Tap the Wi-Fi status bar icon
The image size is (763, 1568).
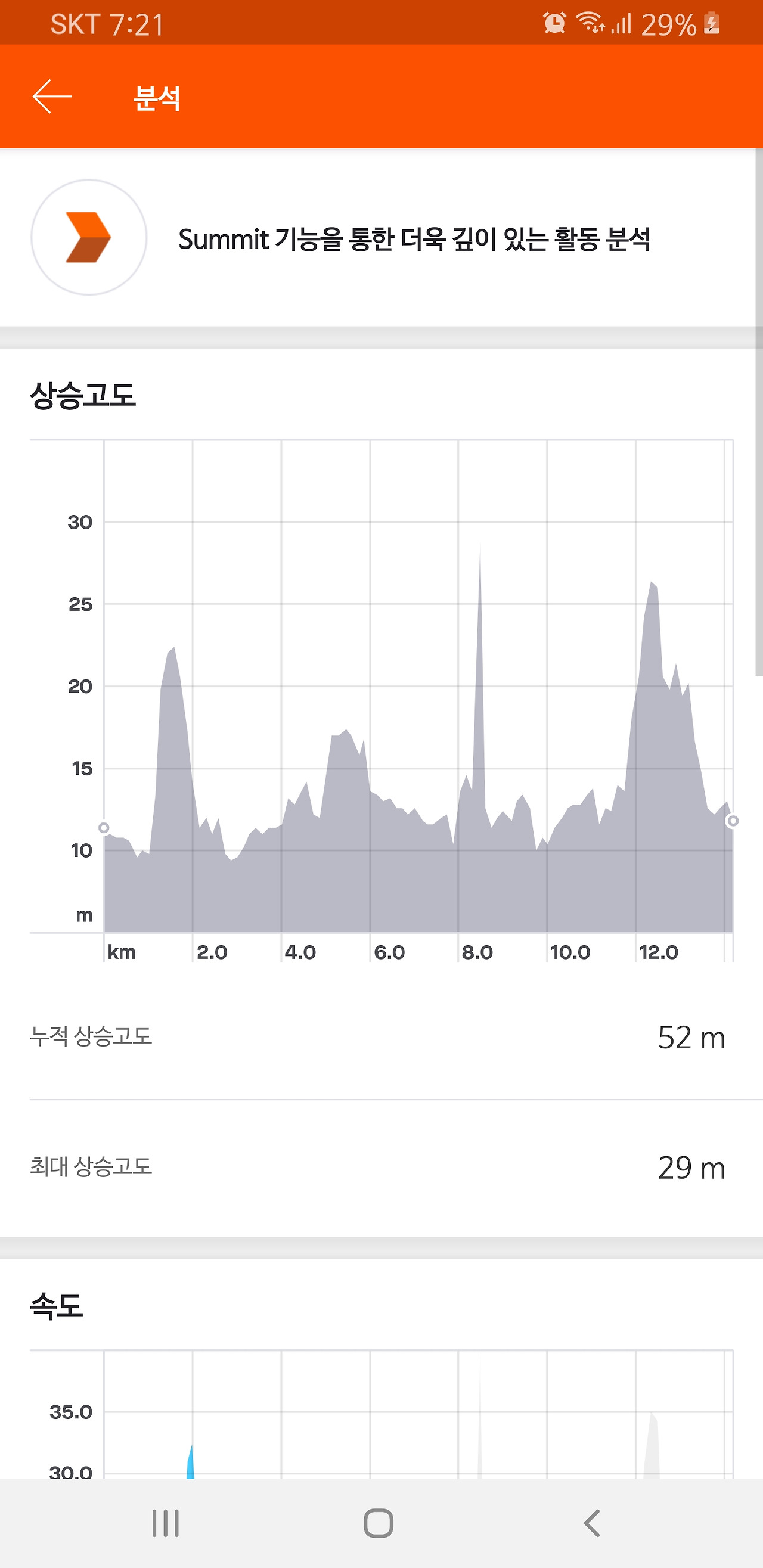click(589, 23)
